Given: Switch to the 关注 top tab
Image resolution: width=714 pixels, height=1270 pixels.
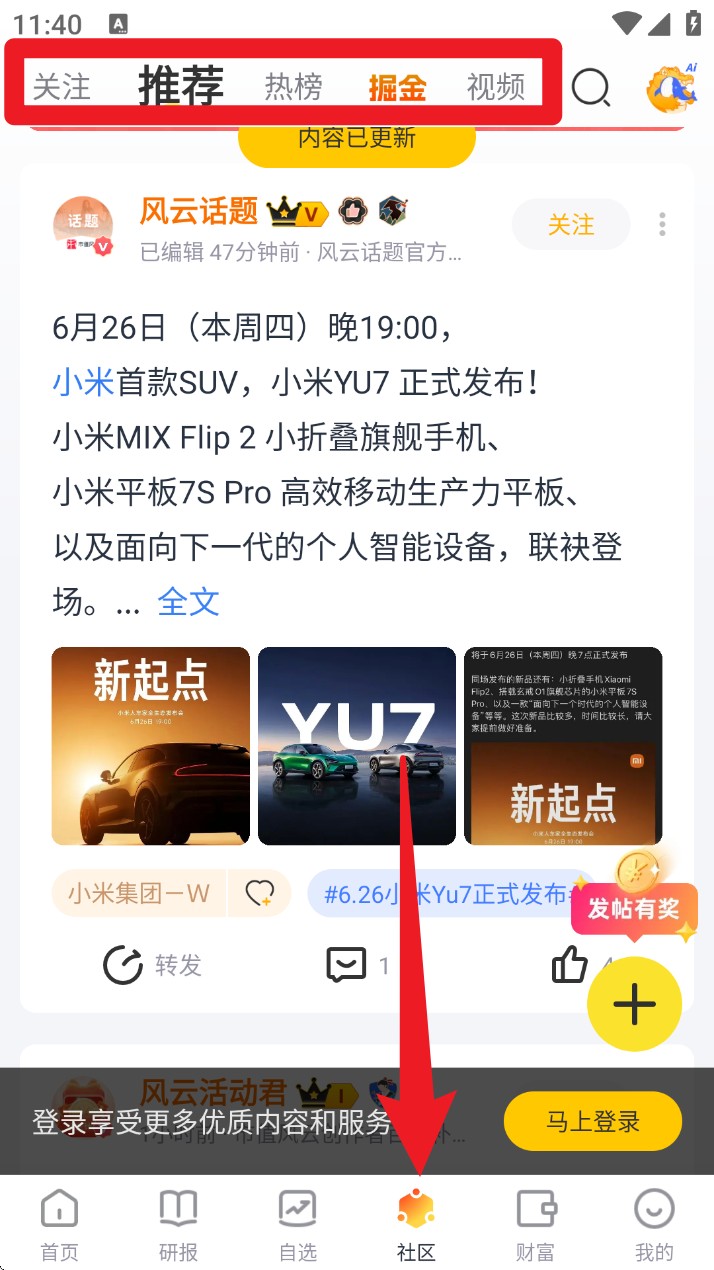Looking at the screenshot, I should point(62,87).
